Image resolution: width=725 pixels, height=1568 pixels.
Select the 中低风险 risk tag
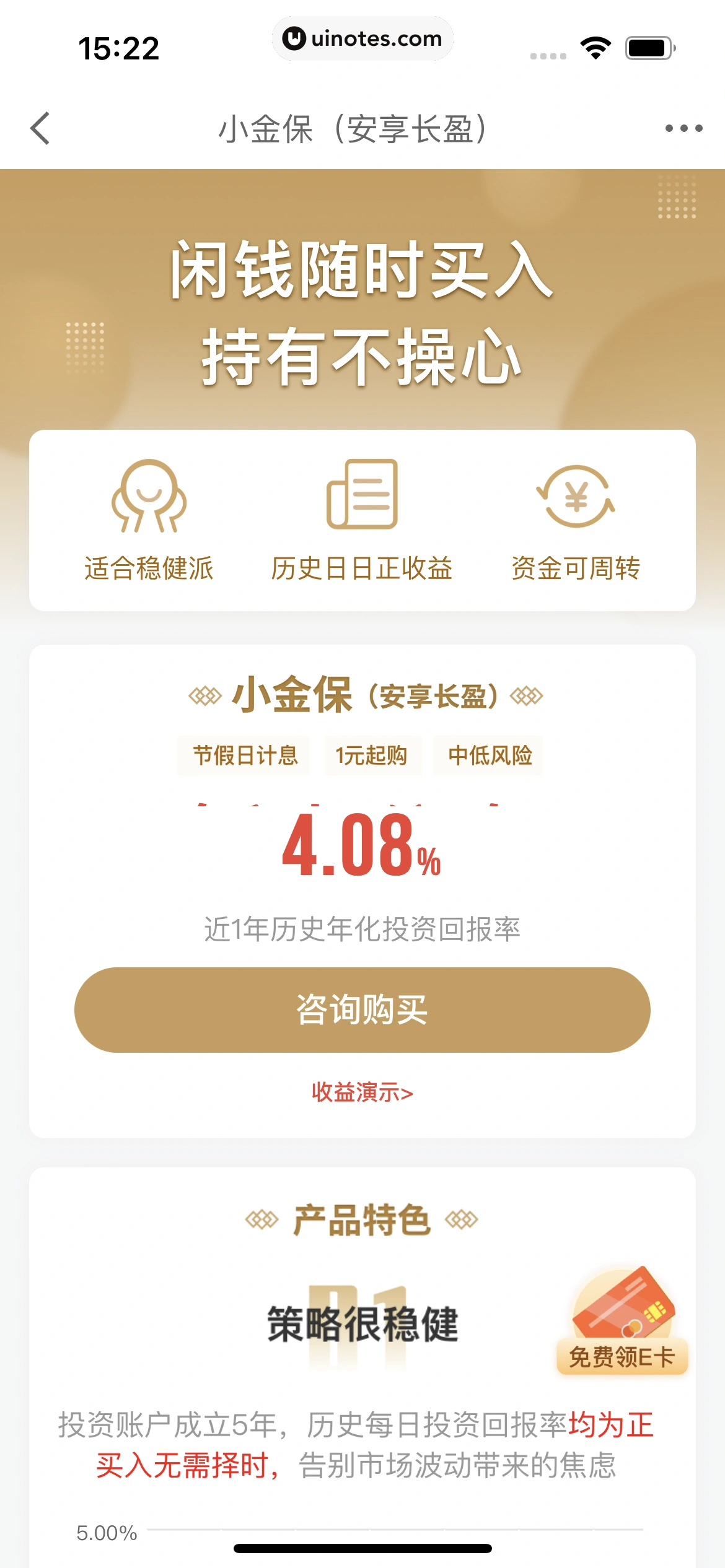click(490, 756)
